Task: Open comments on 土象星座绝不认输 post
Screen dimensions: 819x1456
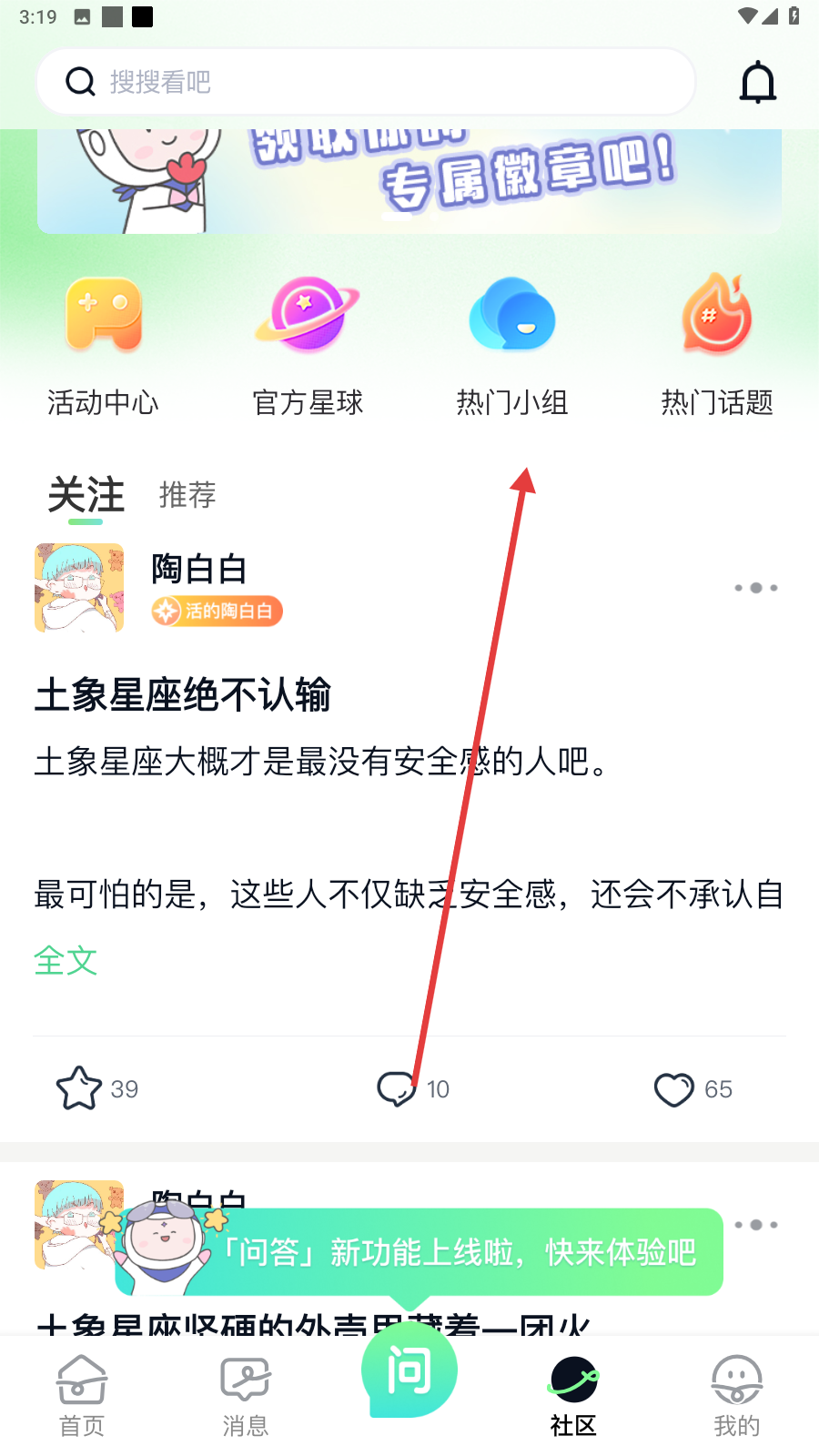Action: click(x=398, y=1088)
